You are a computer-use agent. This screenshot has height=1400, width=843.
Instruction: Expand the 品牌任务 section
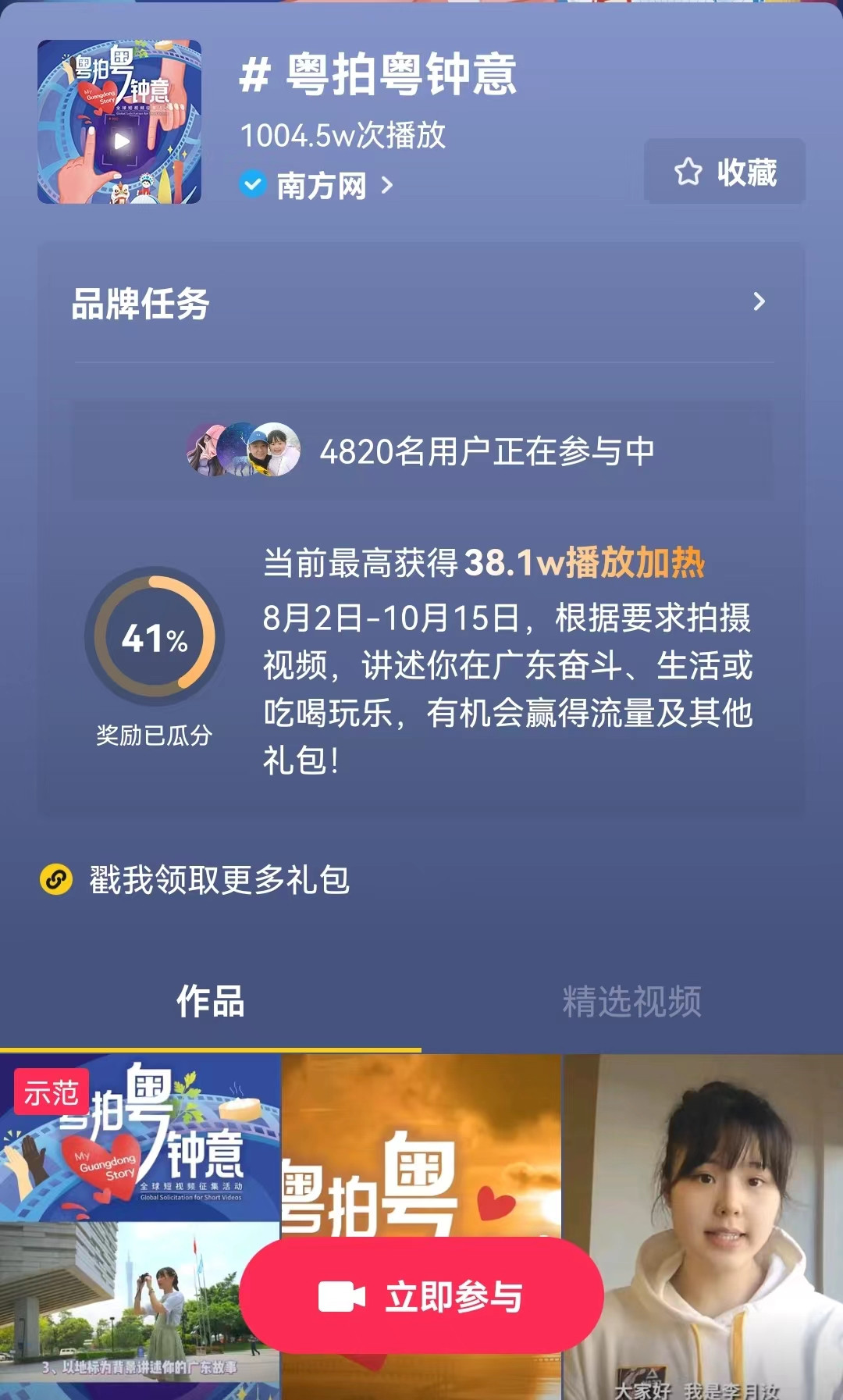[421, 303]
